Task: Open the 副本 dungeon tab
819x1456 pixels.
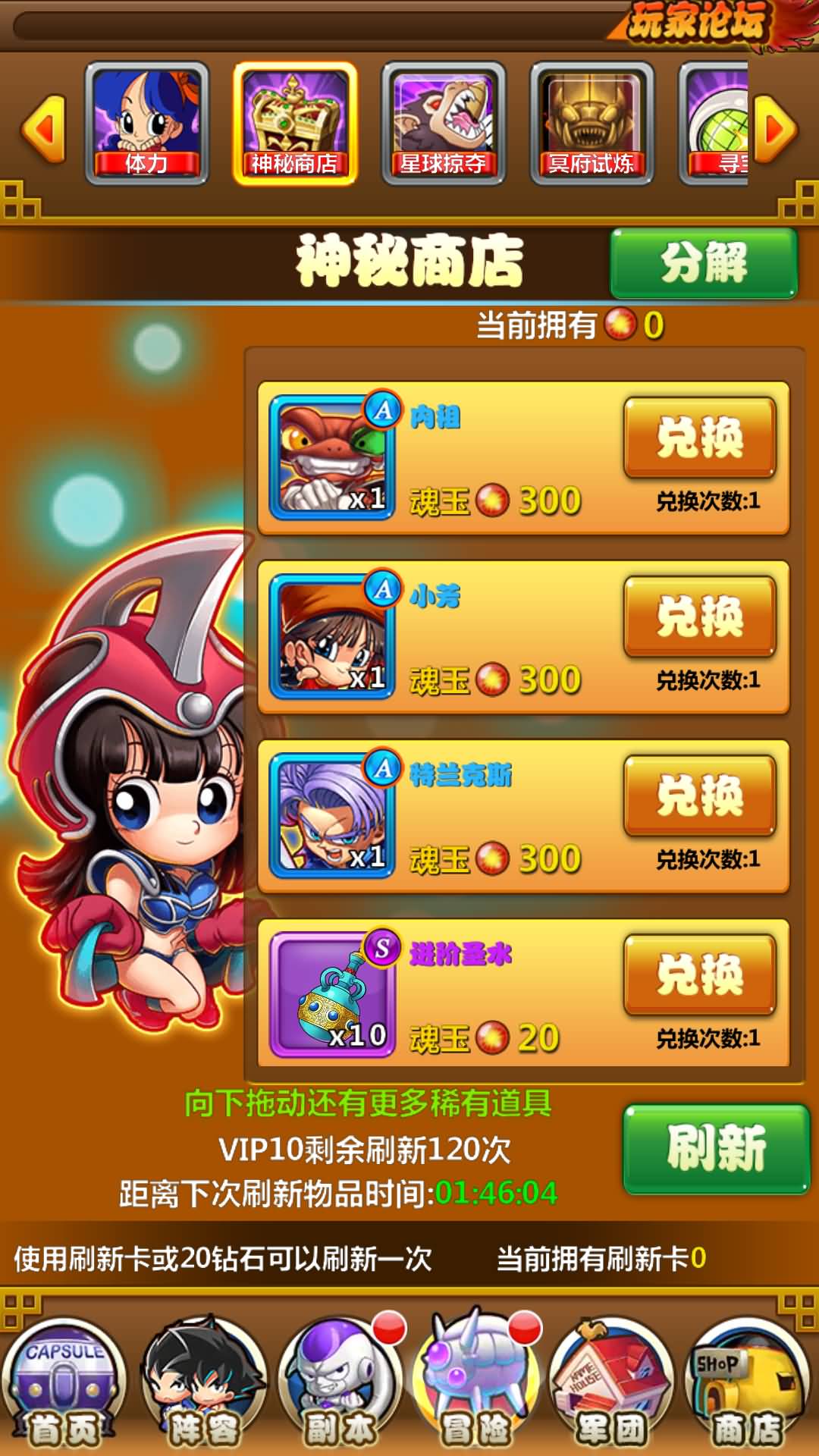Action: 341,1384
